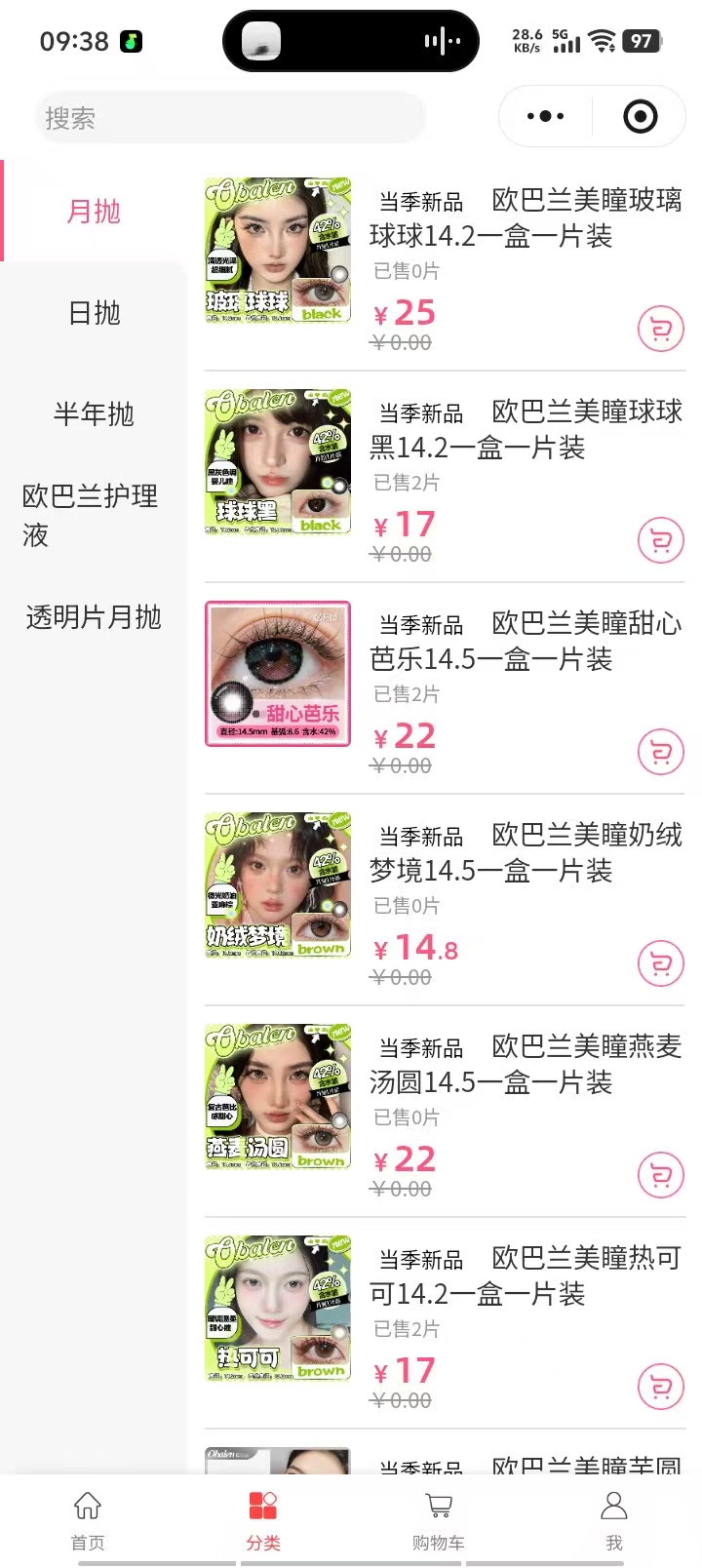Close the mini program with the circle icon
This screenshot has height=1568, width=702.
click(640, 117)
